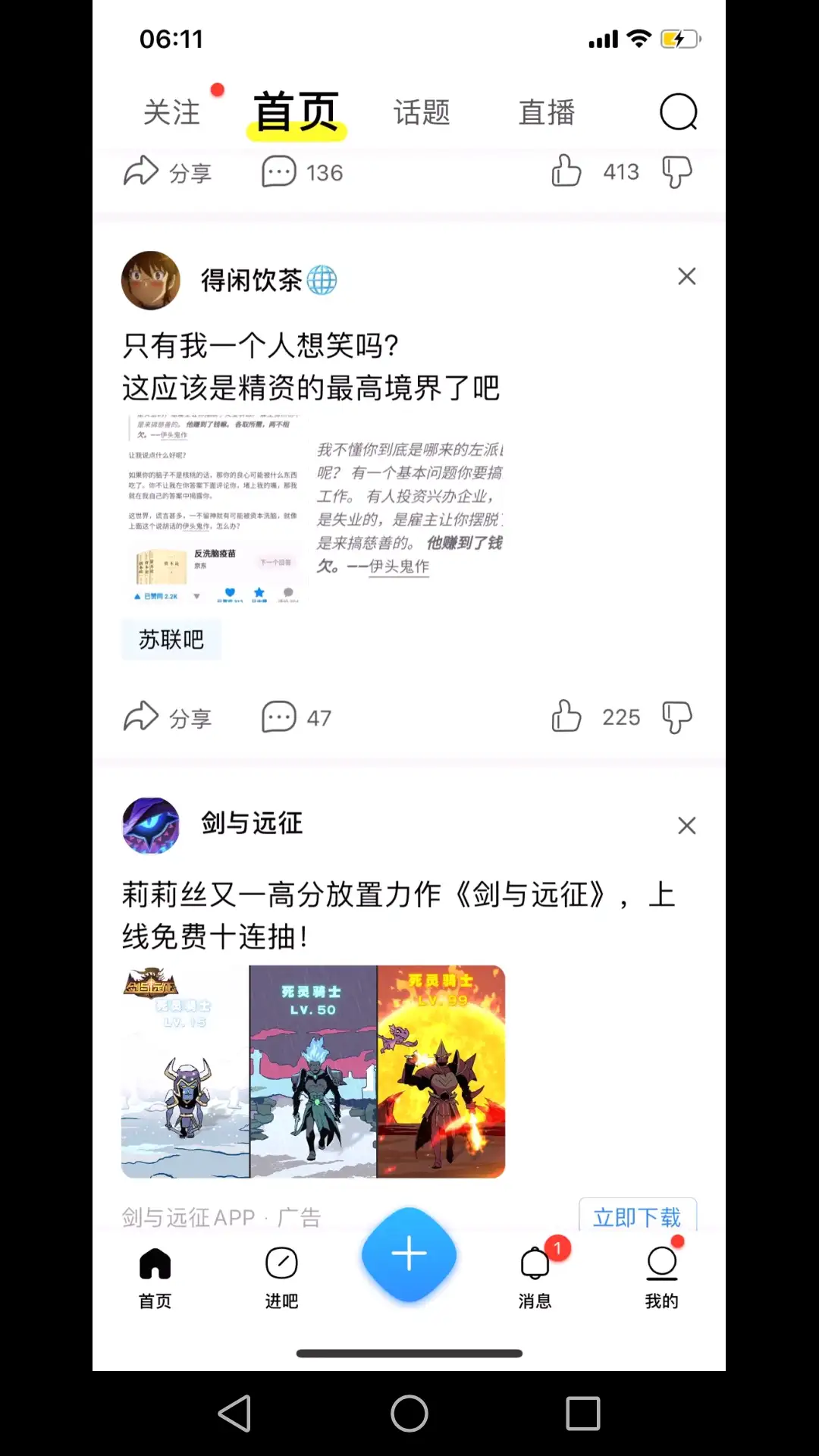Open comments showing 47 replies
This screenshot has width=819, height=1456.
tap(297, 717)
